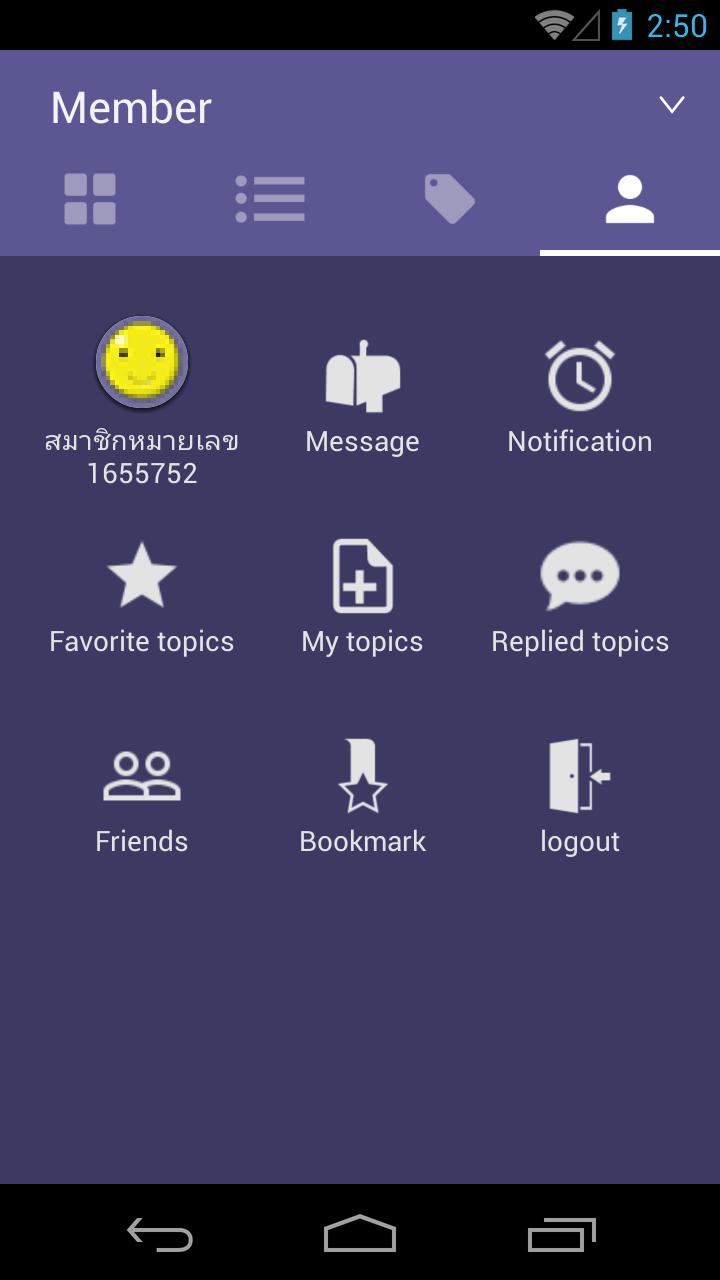Switch to the grid view tab
The image size is (720, 1280).
click(x=90, y=199)
